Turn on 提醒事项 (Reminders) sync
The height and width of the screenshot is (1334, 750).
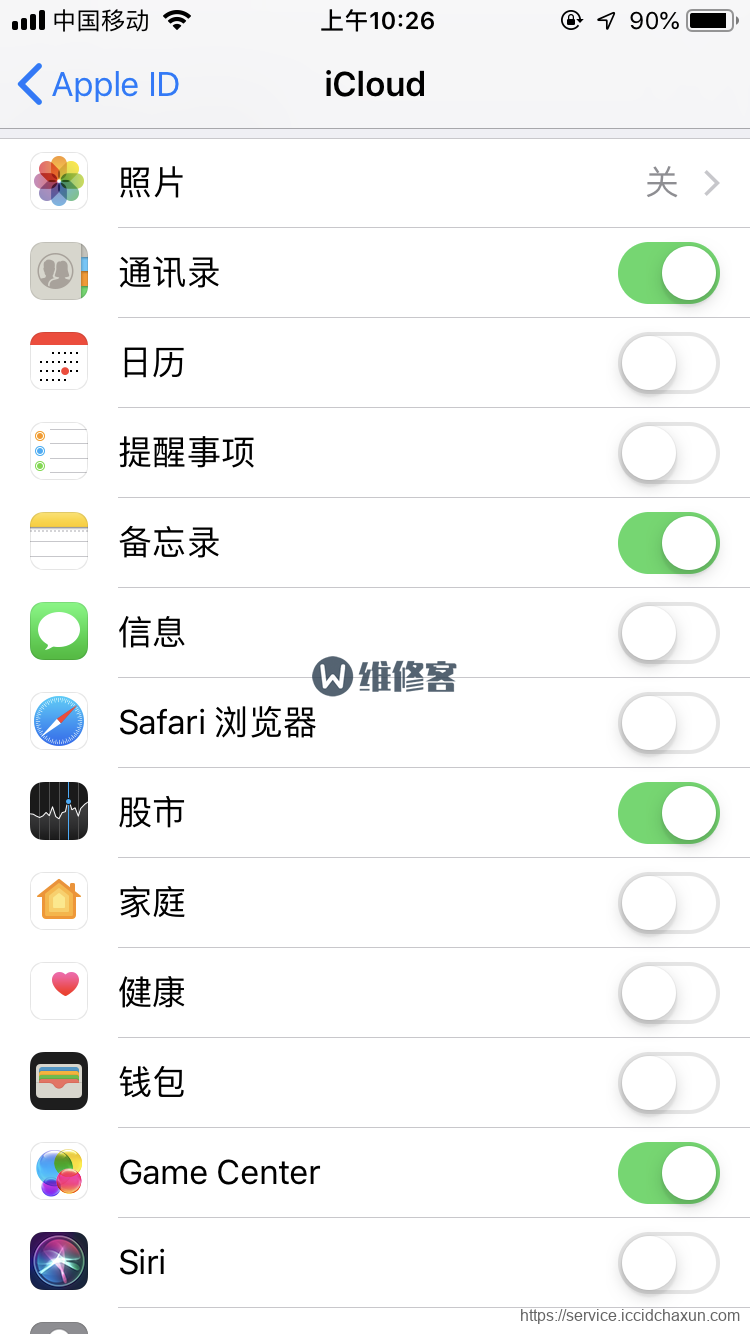coord(669,453)
